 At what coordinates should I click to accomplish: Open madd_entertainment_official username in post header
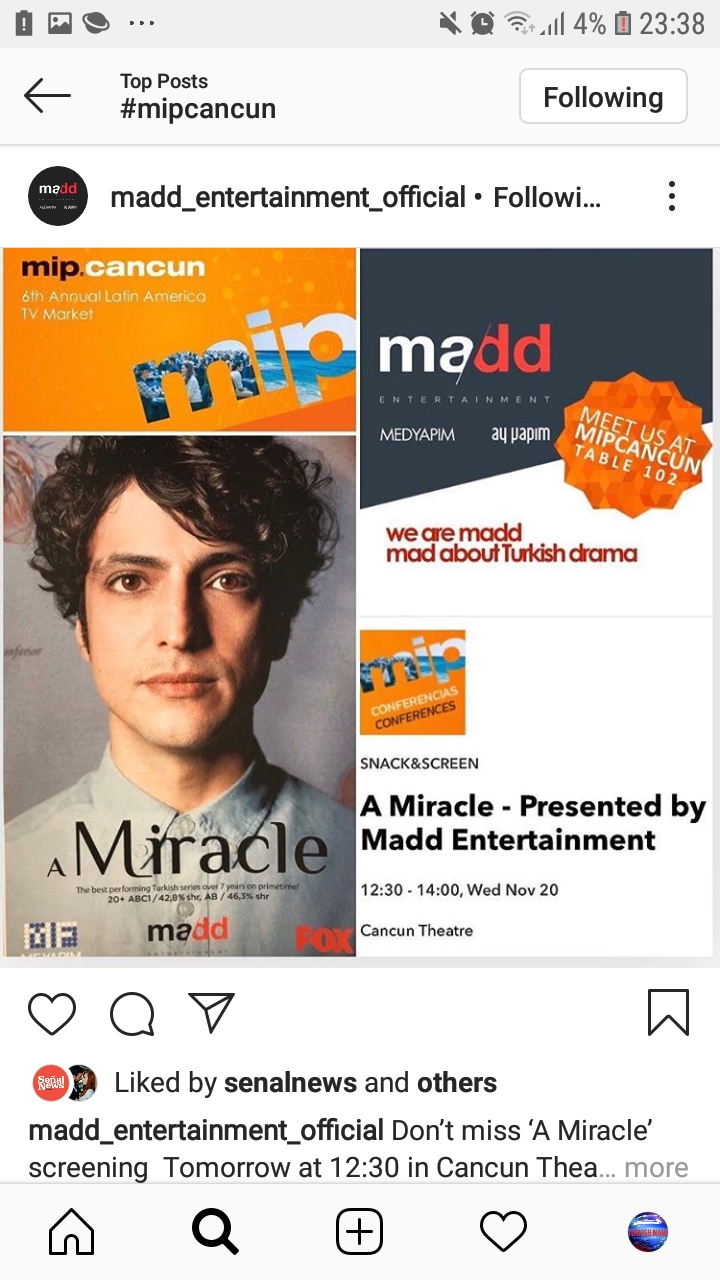[x=288, y=197]
